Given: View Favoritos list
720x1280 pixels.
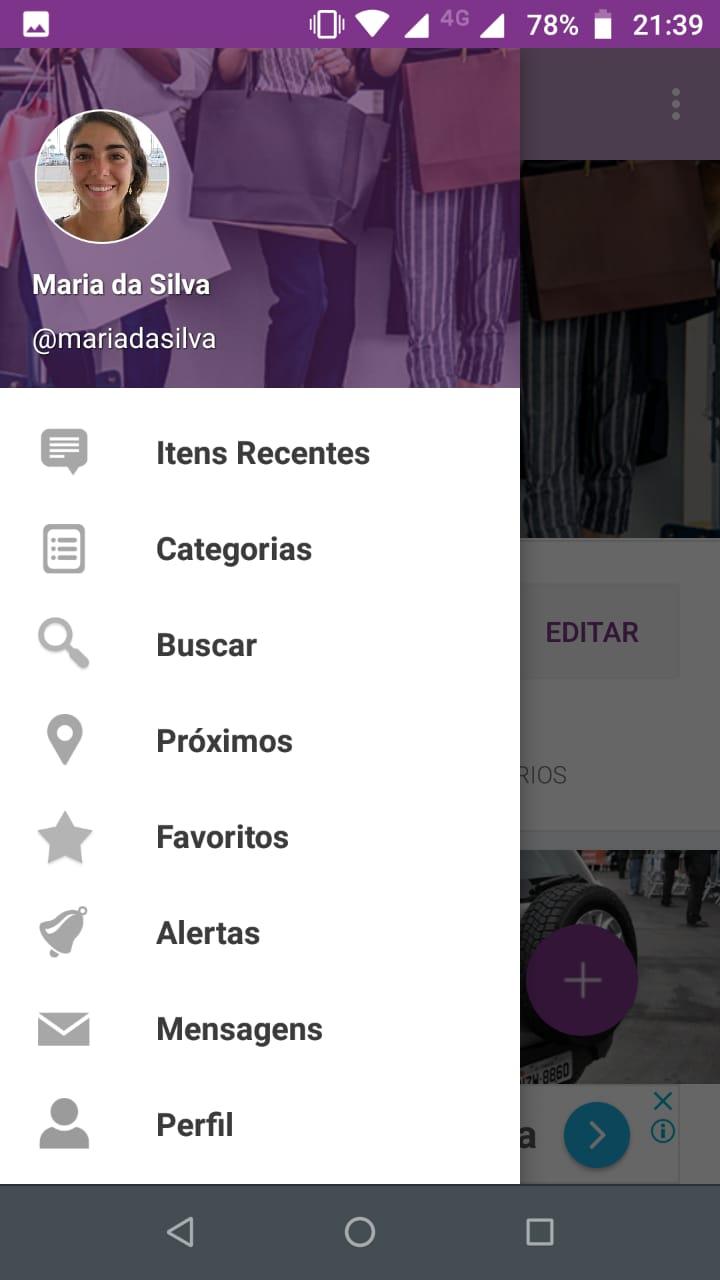Looking at the screenshot, I should [x=222, y=837].
